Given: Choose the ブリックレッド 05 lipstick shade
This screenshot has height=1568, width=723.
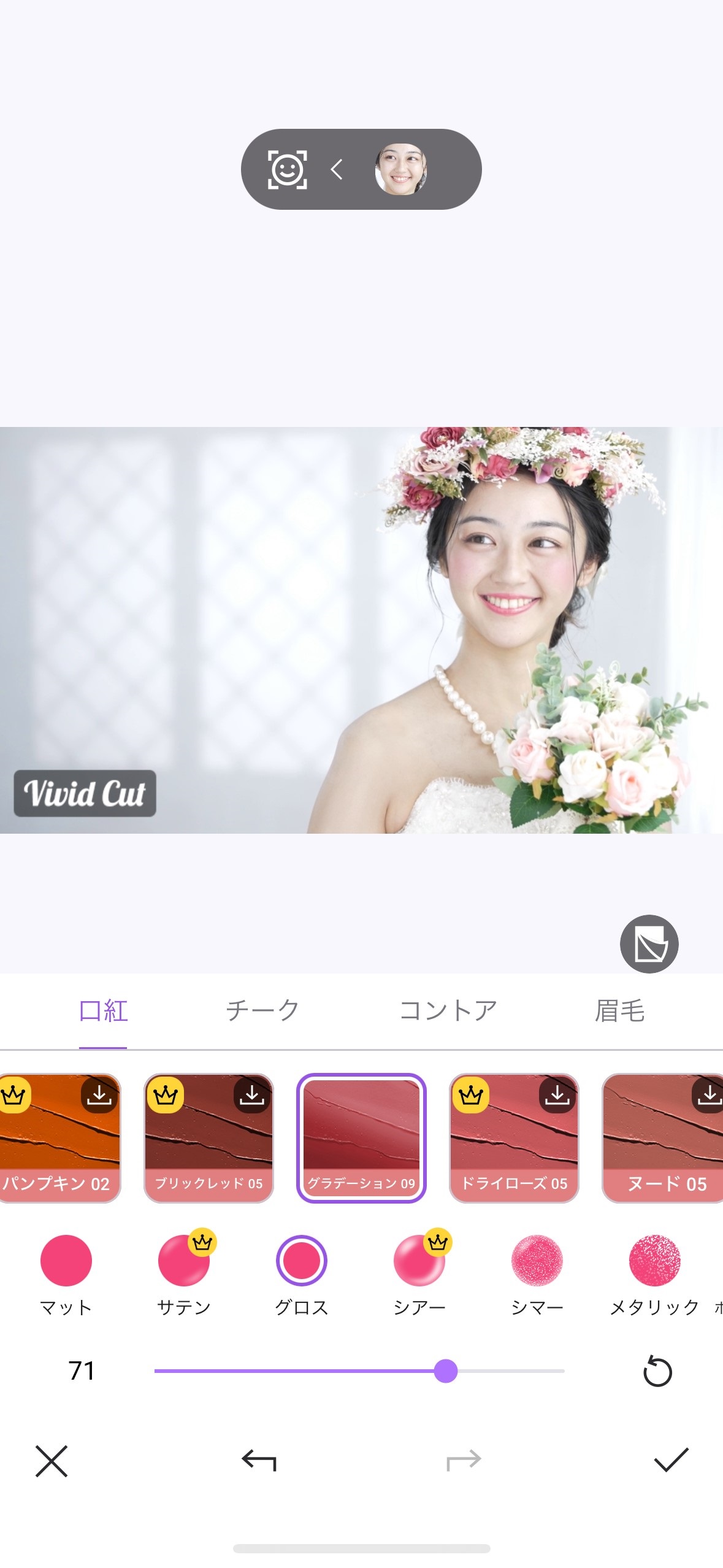Looking at the screenshot, I should point(208,1137).
